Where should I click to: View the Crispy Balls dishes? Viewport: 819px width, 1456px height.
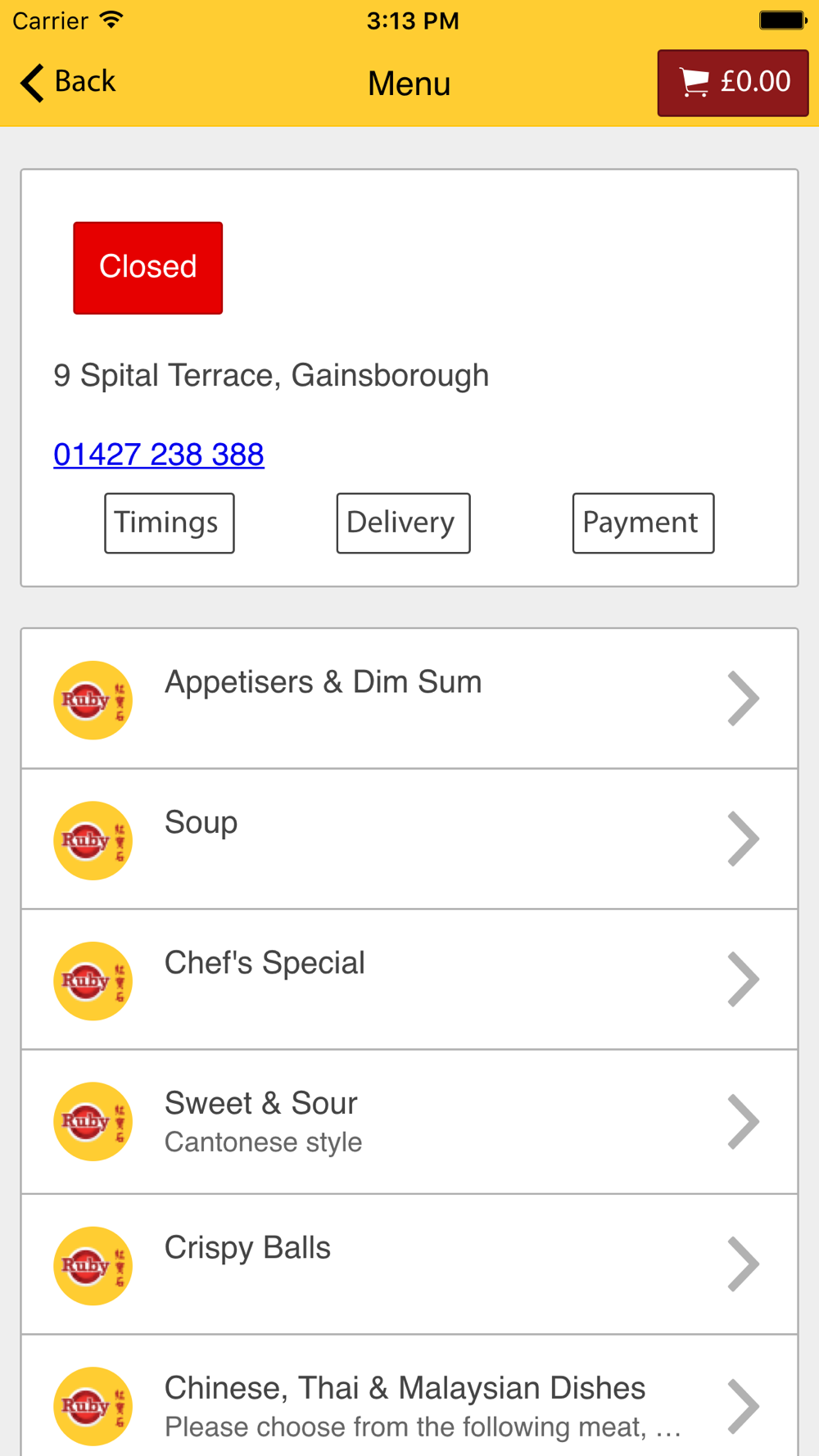[409, 1265]
